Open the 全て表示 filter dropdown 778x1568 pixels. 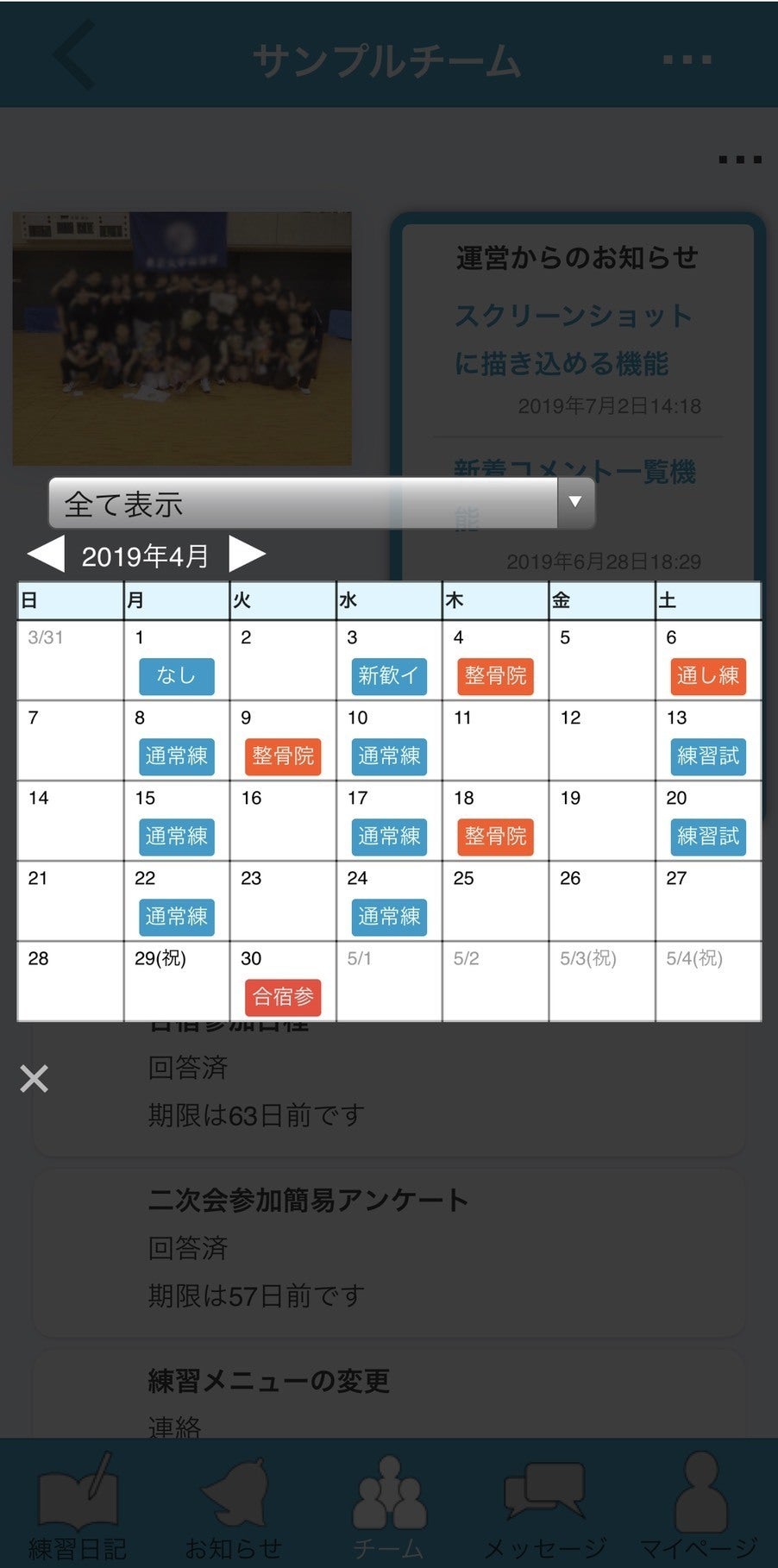point(322,503)
